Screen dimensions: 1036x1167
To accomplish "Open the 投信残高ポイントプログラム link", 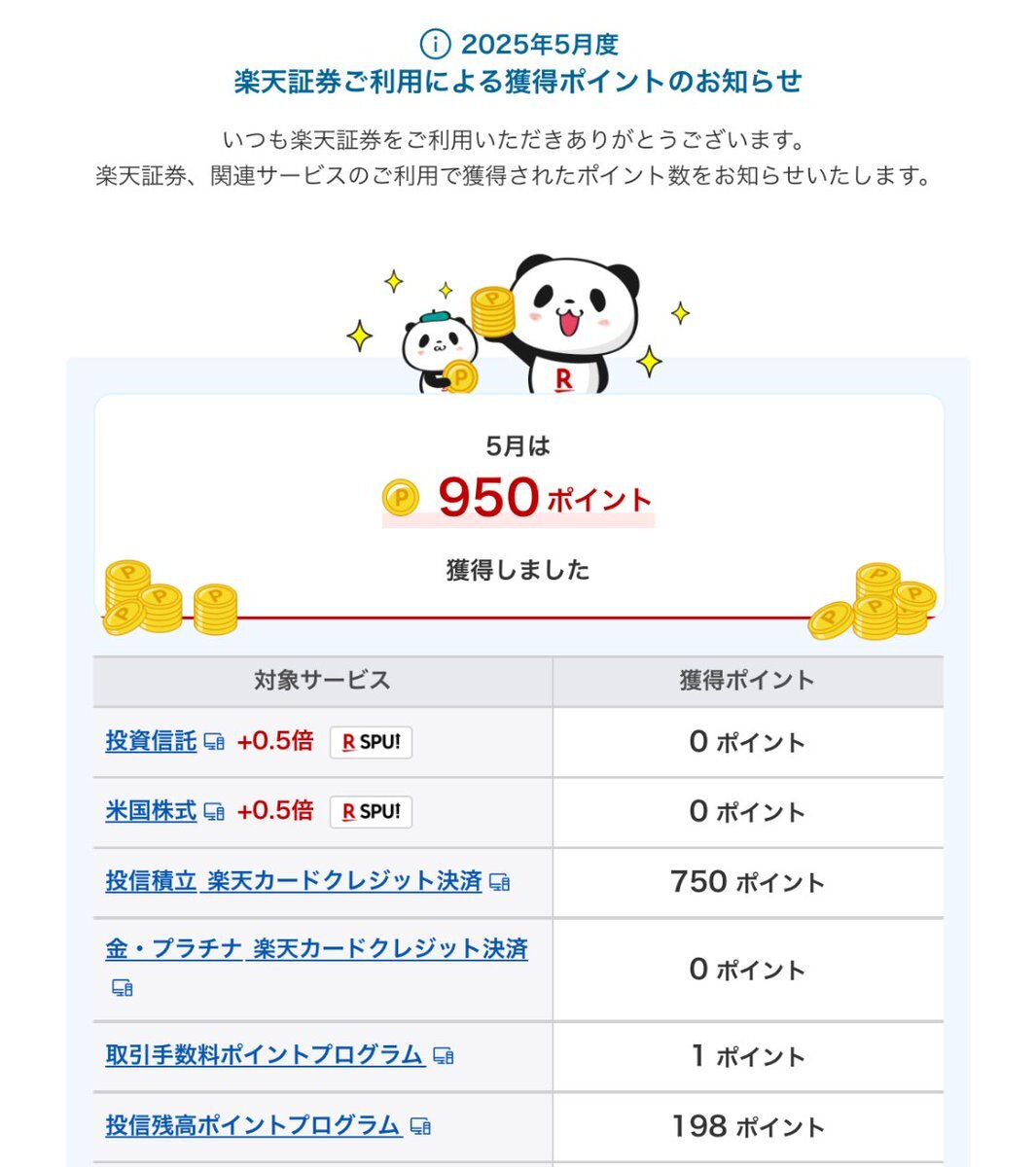I will (253, 1126).
